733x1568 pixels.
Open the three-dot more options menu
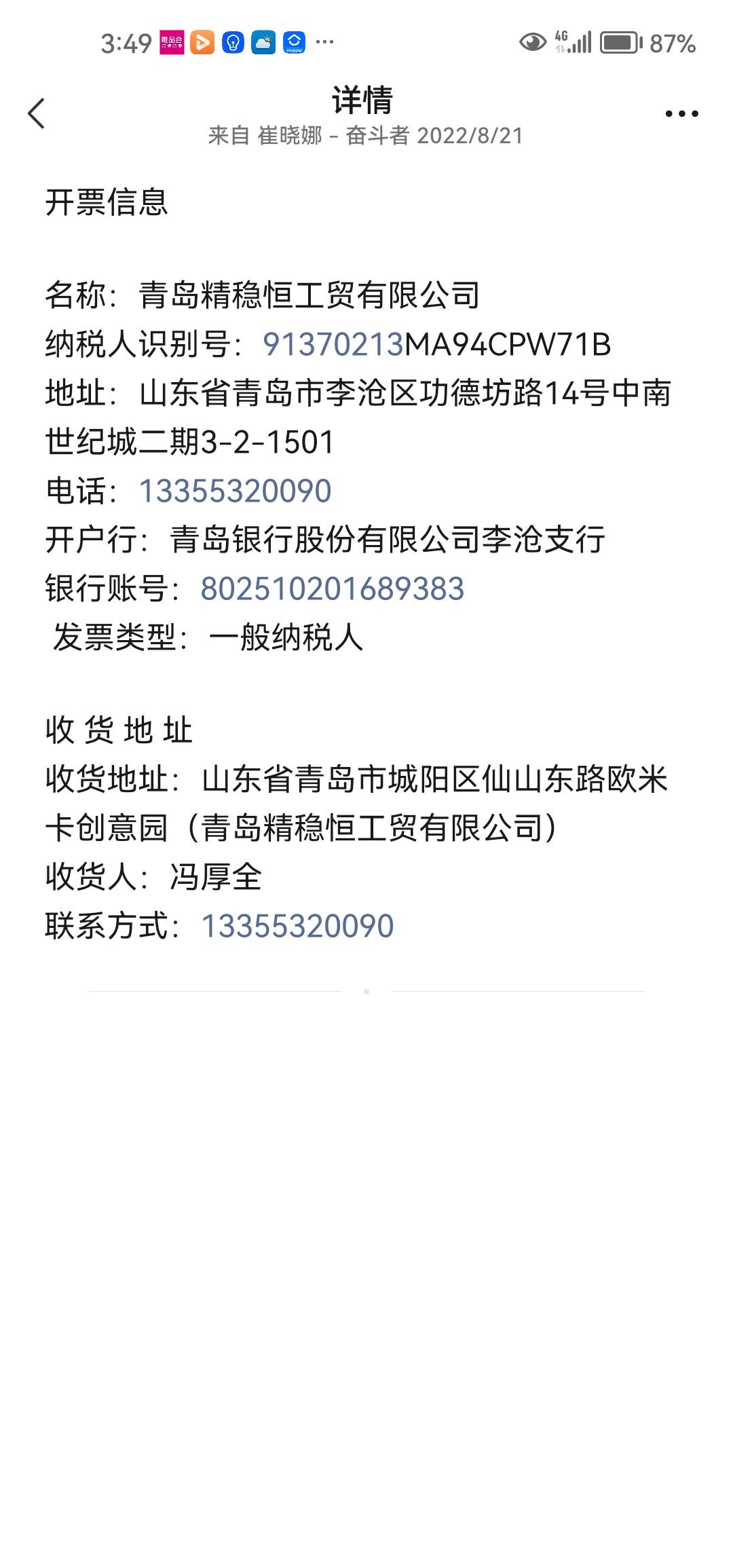point(681,113)
